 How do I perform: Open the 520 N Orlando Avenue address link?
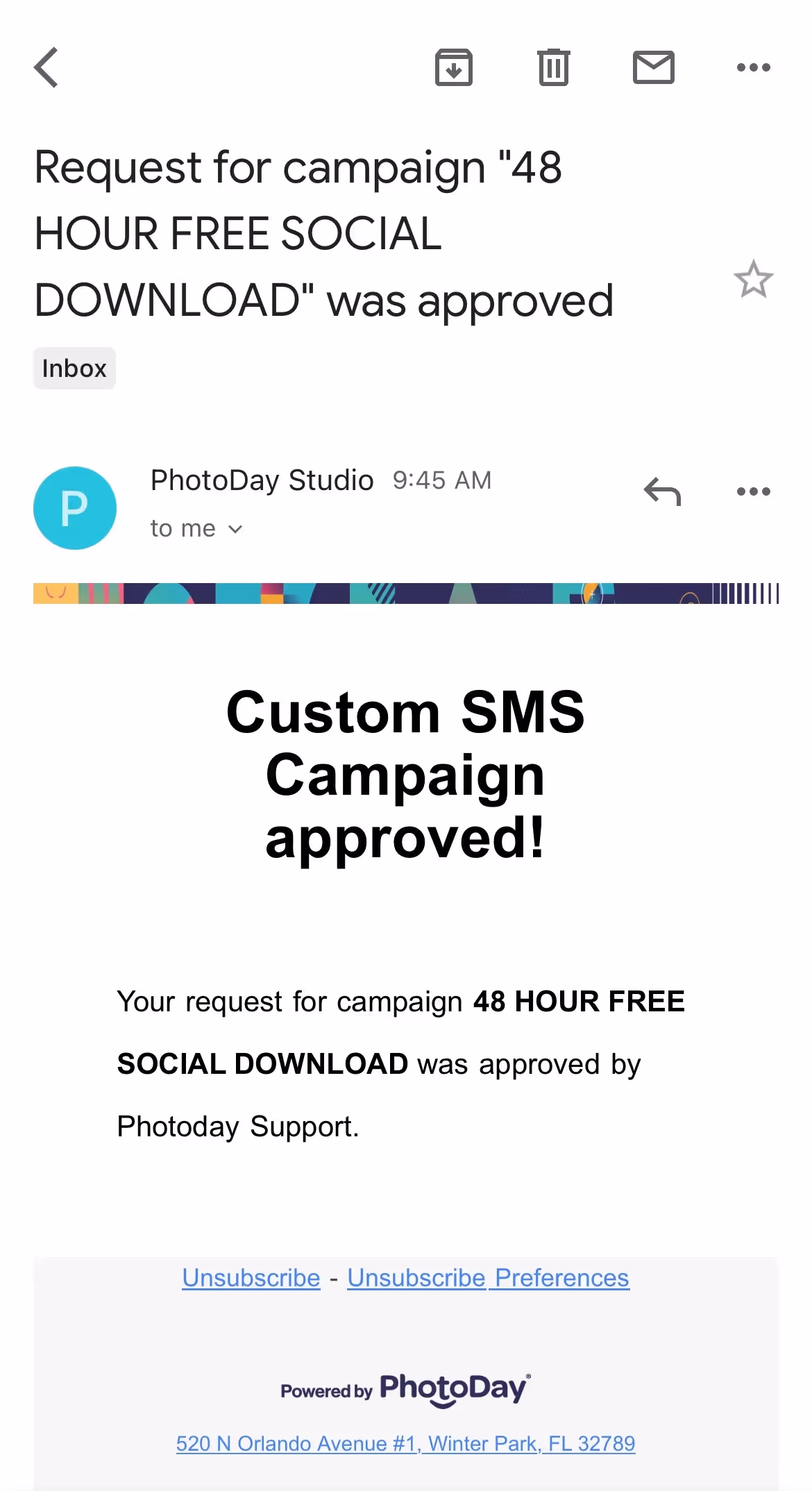[406, 1444]
